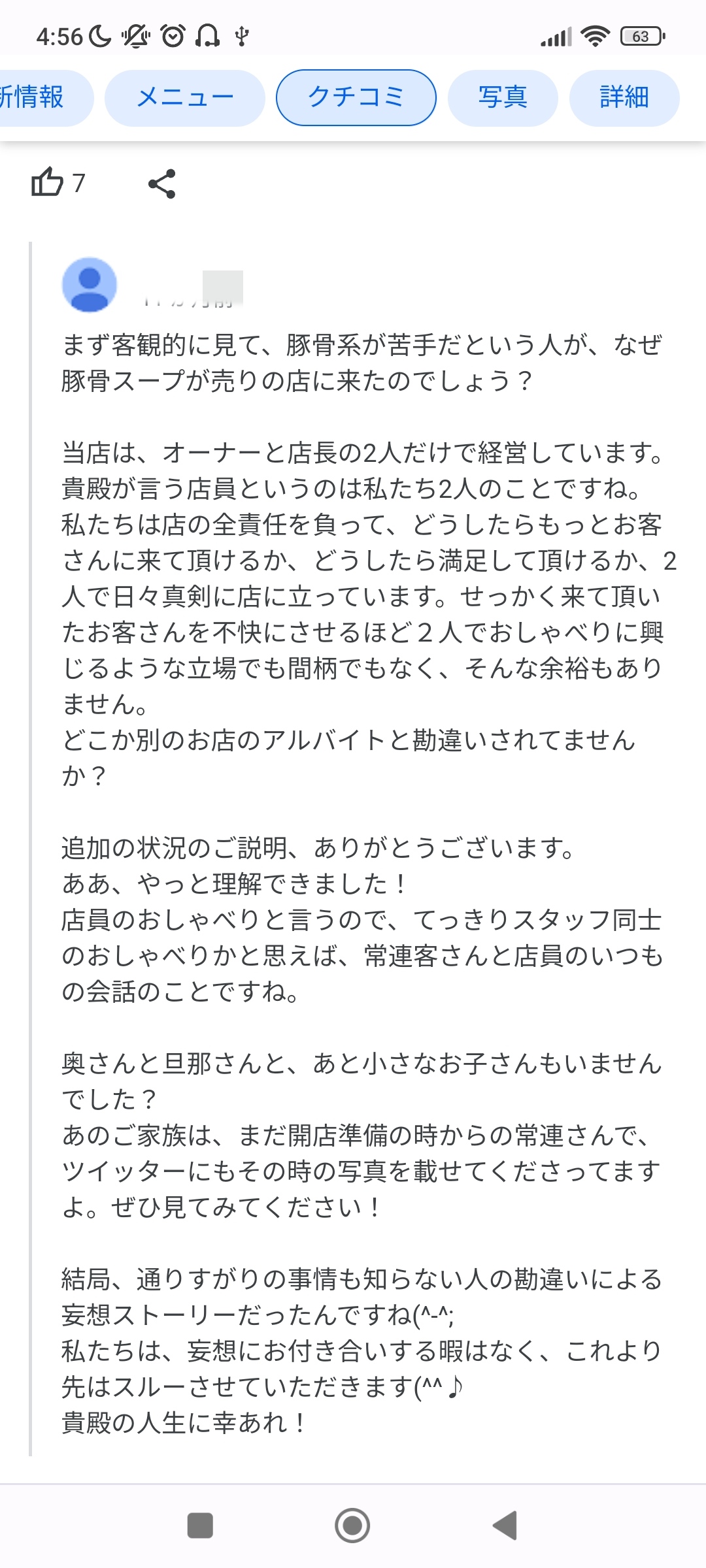Go to the home screen
The width and height of the screenshot is (706, 1568).
click(x=352, y=1526)
